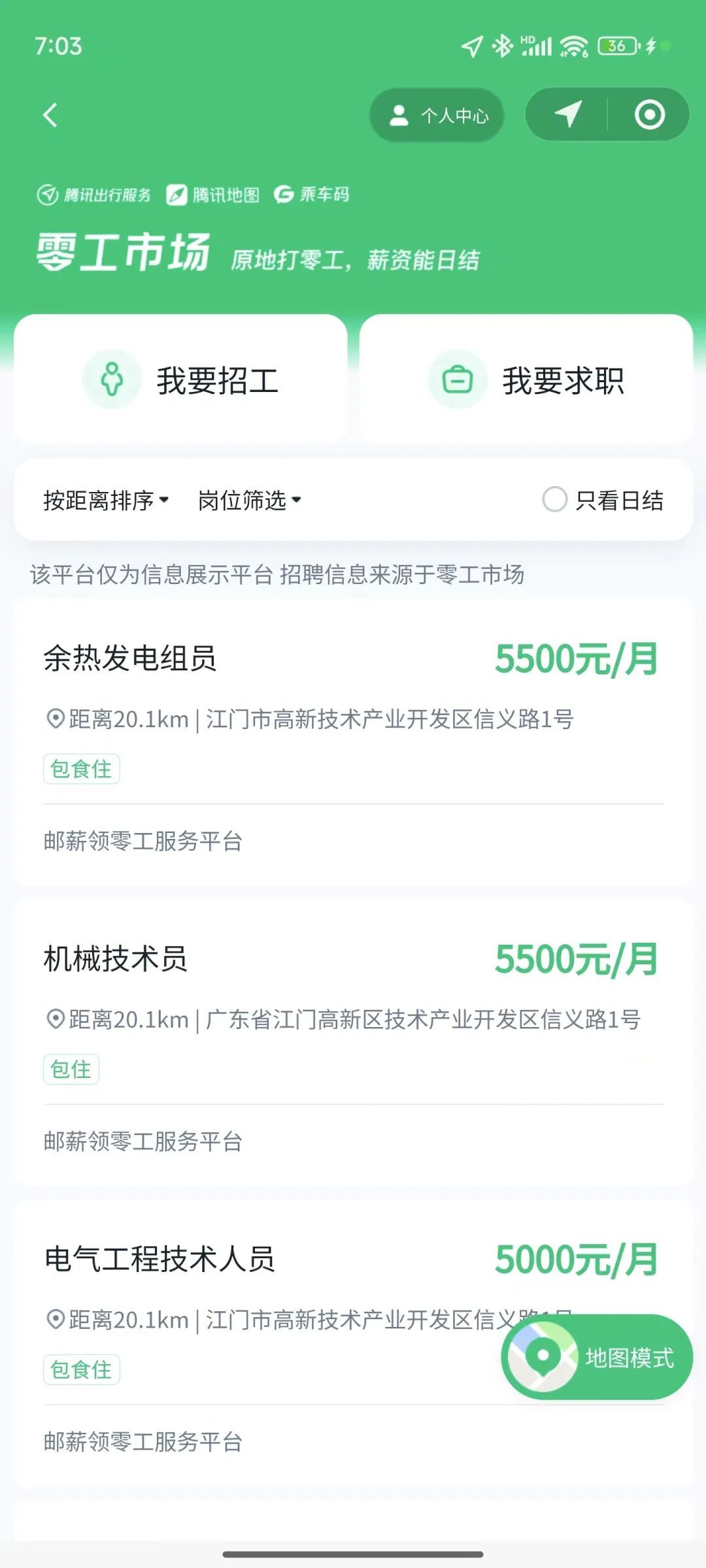Image resolution: width=706 pixels, height=1568 pixels.
Task: Select 我要求职 to look for work
Action: tap(526, 380)
